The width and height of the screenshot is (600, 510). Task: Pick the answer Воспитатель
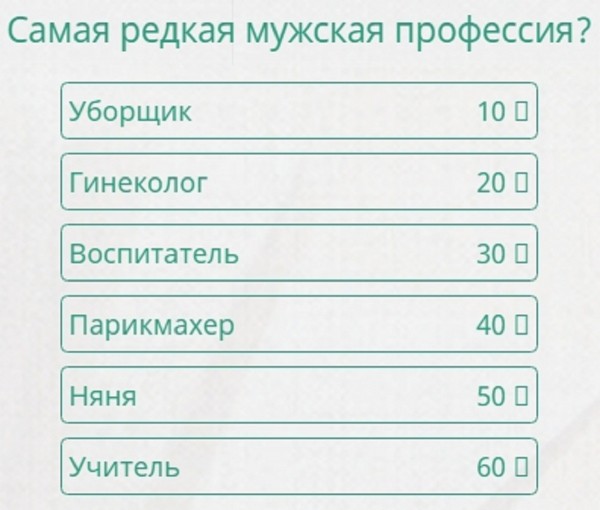pyautogui.click(x=299, y=253)
